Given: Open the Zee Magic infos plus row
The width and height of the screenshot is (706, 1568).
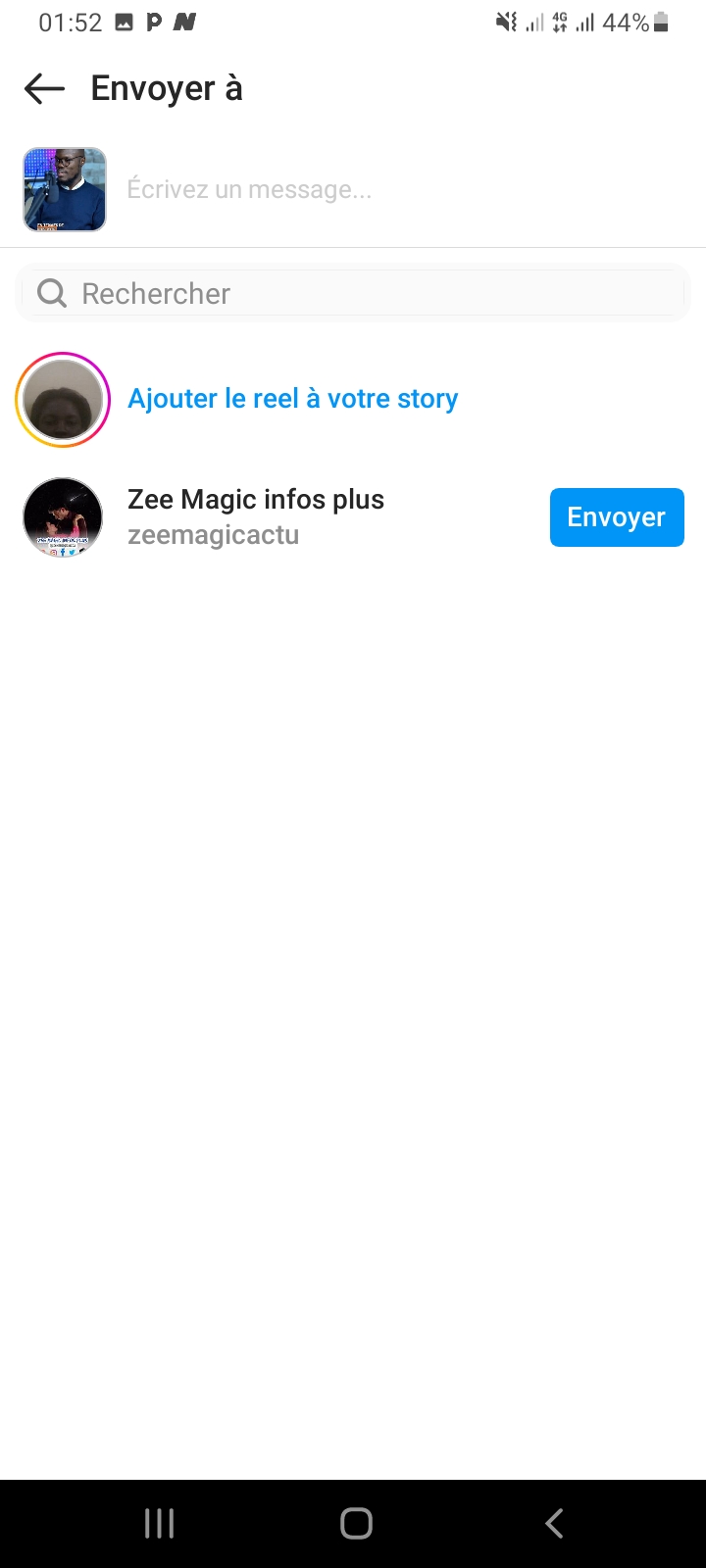Looking at the screenshot, I should [x=353, y=517].
